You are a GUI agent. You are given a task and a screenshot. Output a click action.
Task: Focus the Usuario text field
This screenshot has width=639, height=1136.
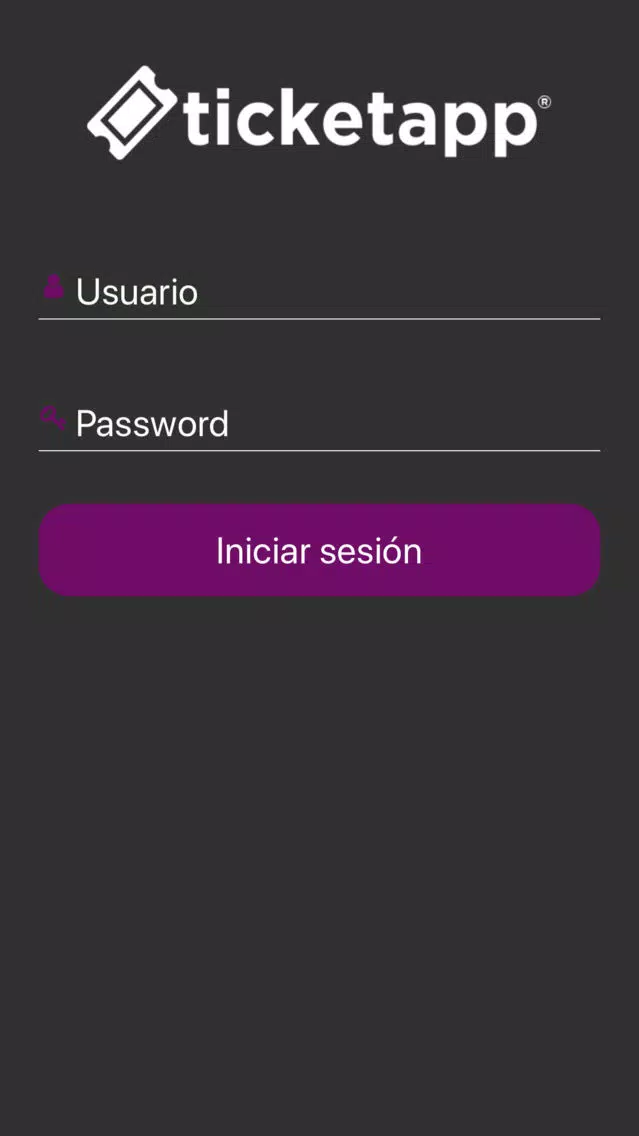coord(319,292)
